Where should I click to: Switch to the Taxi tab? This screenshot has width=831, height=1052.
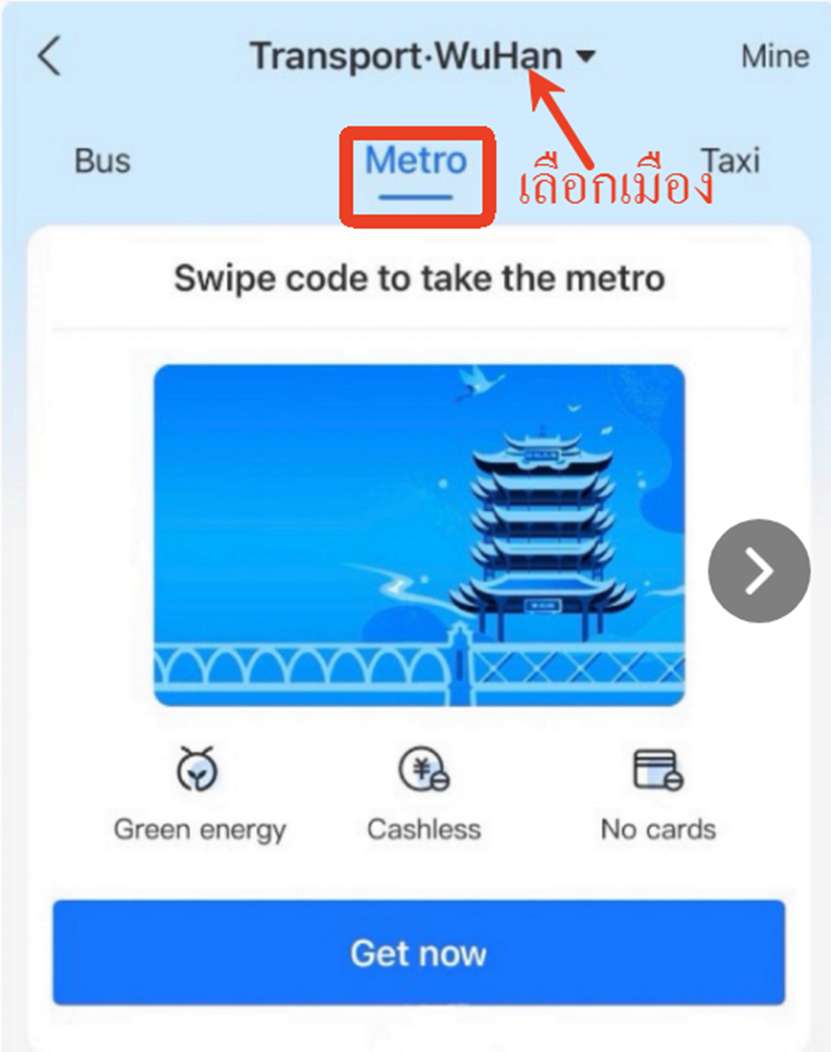731,160
